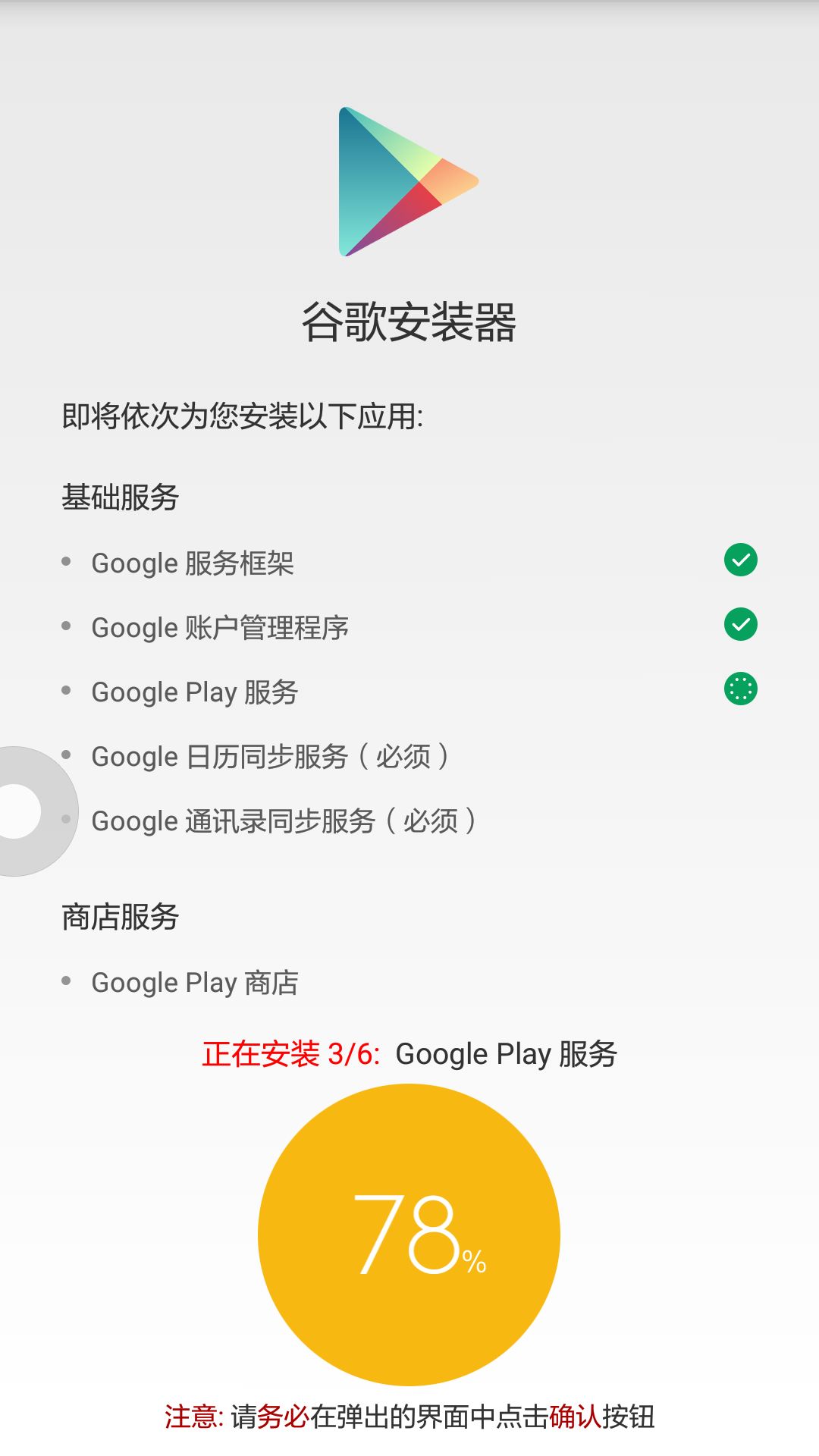Click the bullet point before Google 日历同步服务
819x1456 pixels.
65,753
